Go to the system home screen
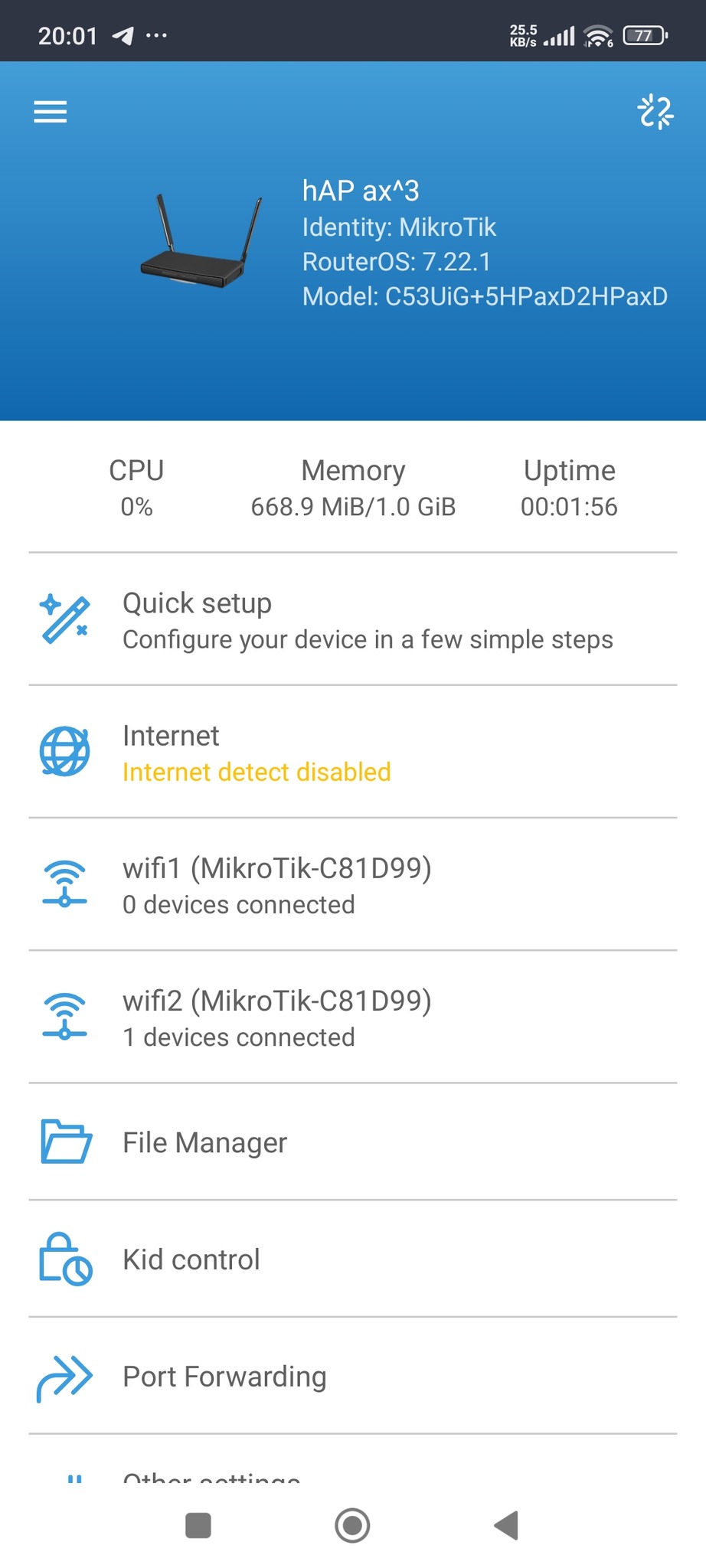The image size is (706, 1568). 352,1525
